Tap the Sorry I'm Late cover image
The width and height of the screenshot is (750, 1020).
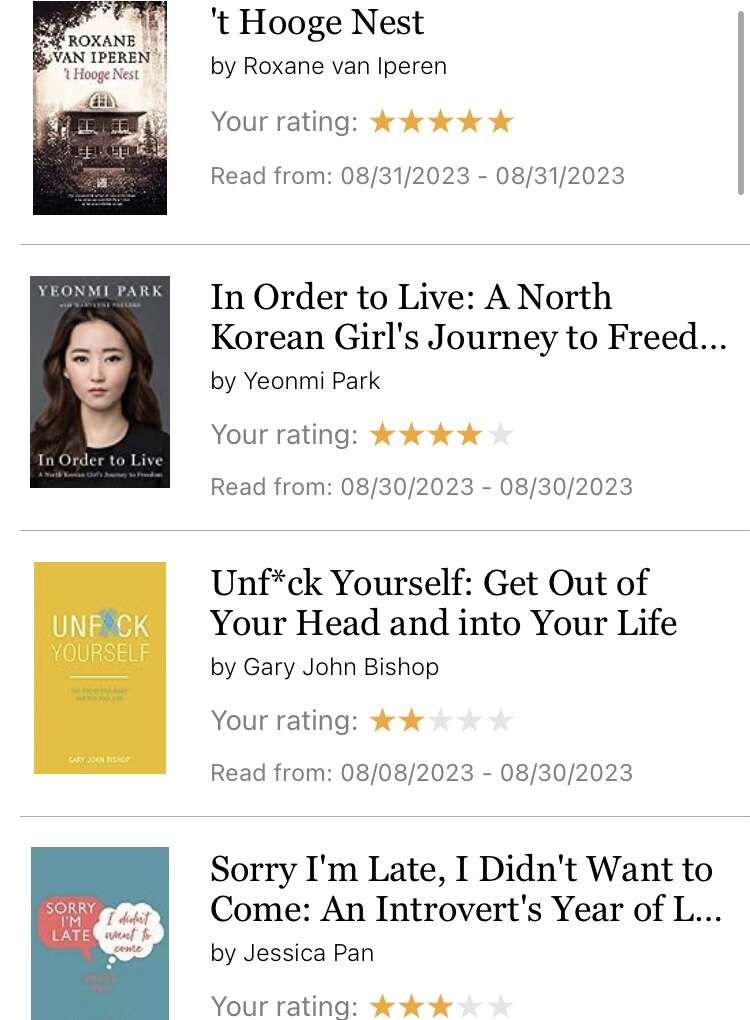click(99, 933)
